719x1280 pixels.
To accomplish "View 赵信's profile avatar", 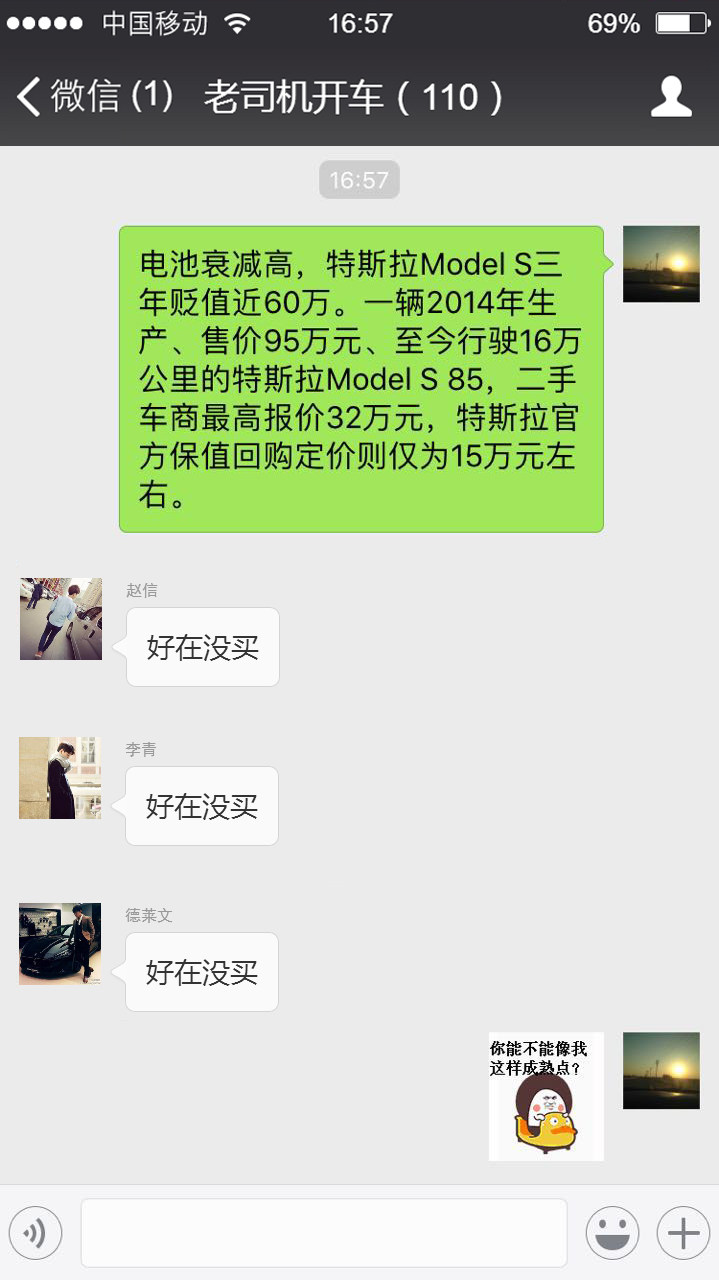I will point(61,619).
